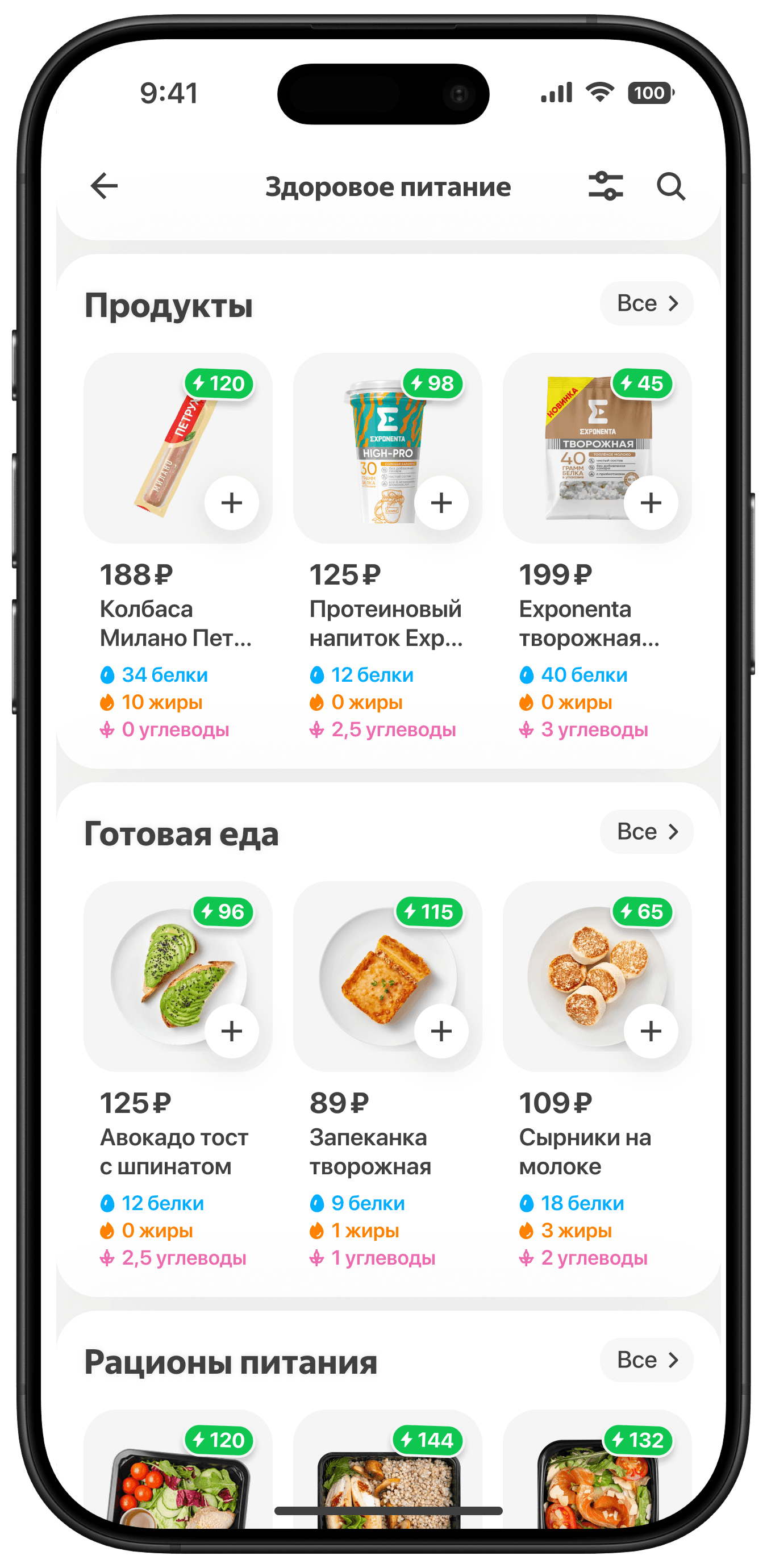Add Сырники на молоке to cart
The image size is (767, 1568).
651,1031
